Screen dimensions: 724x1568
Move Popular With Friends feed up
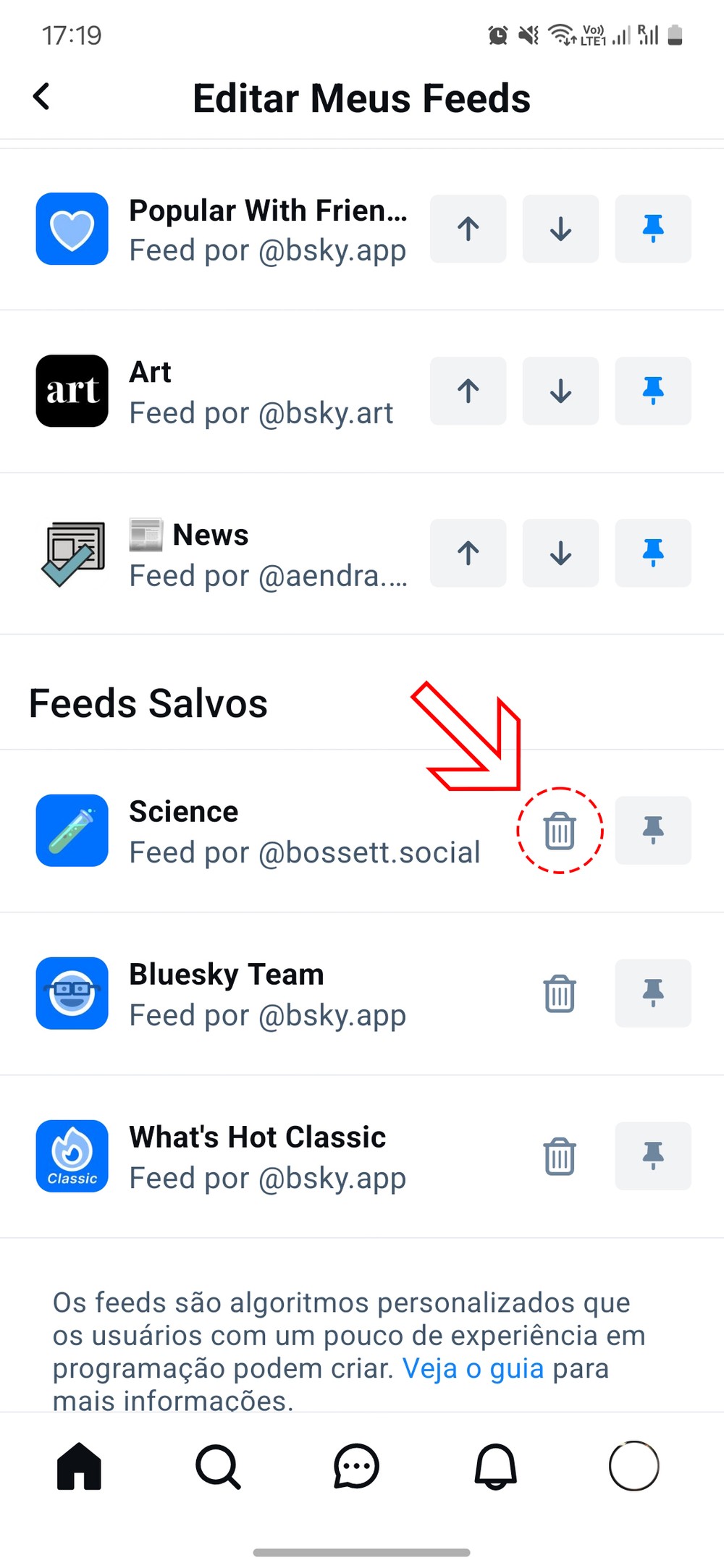click(x=468, y=229)
